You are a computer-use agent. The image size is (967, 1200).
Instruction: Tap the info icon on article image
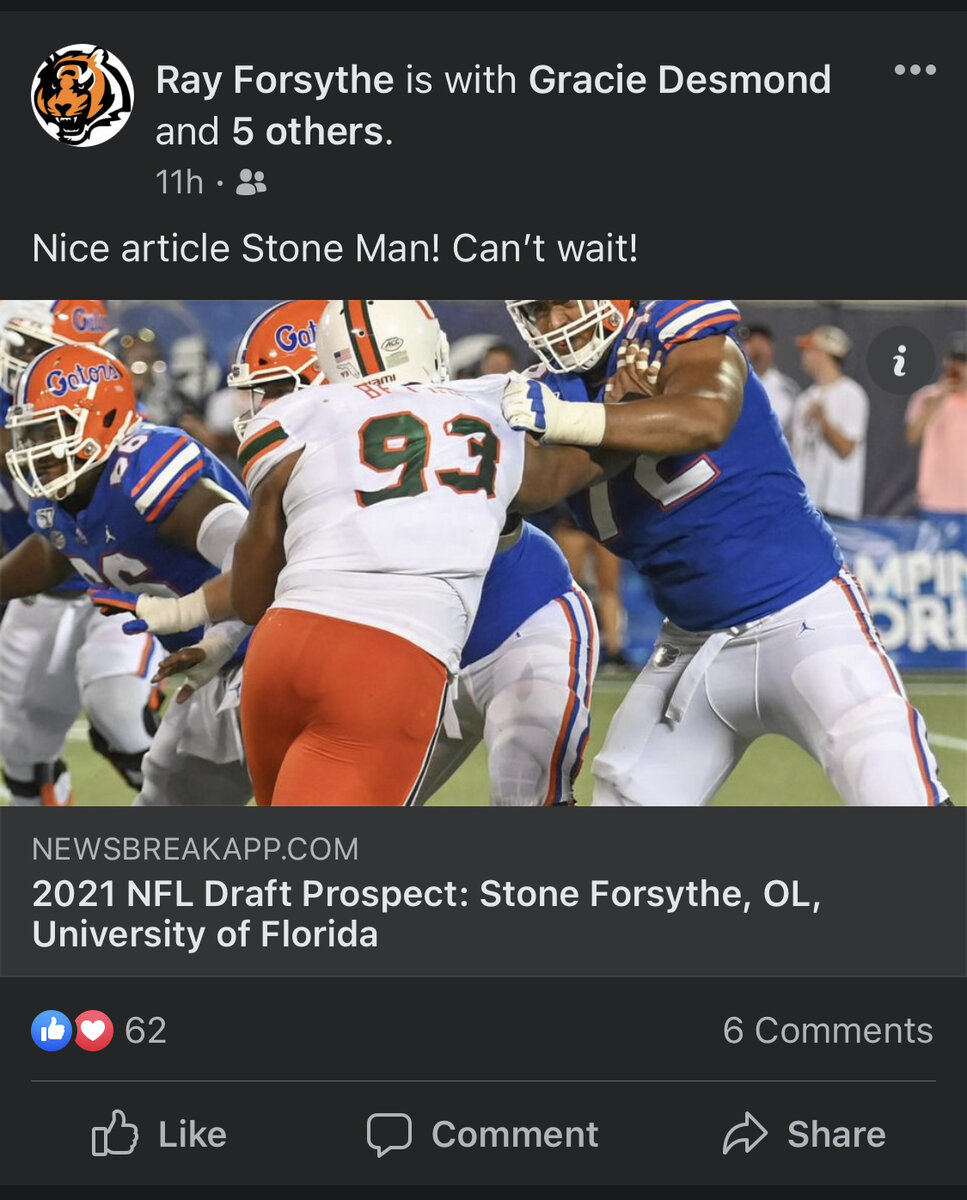(x=899, y=361)
